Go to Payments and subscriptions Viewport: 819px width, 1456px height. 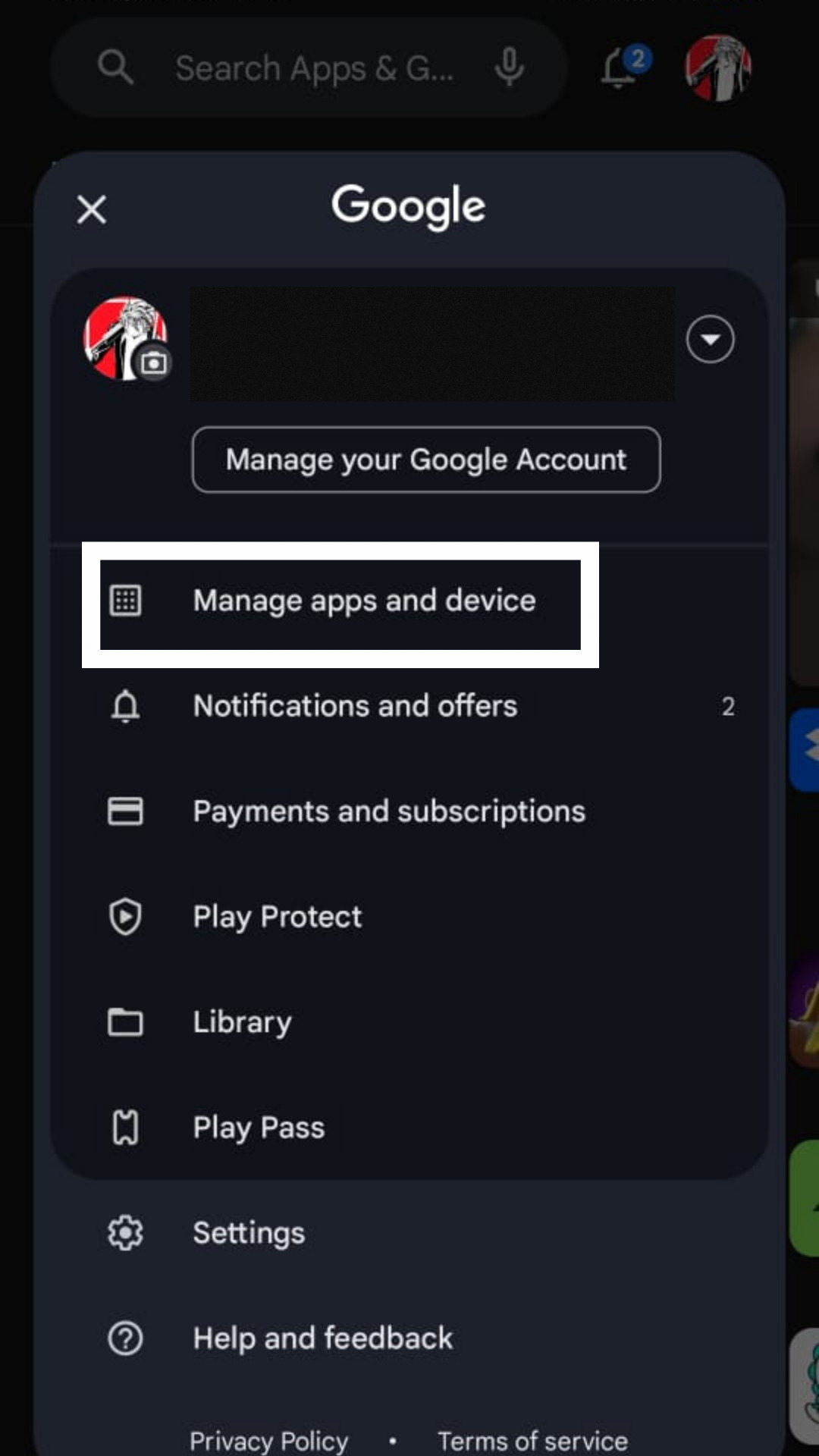point(388,811)
